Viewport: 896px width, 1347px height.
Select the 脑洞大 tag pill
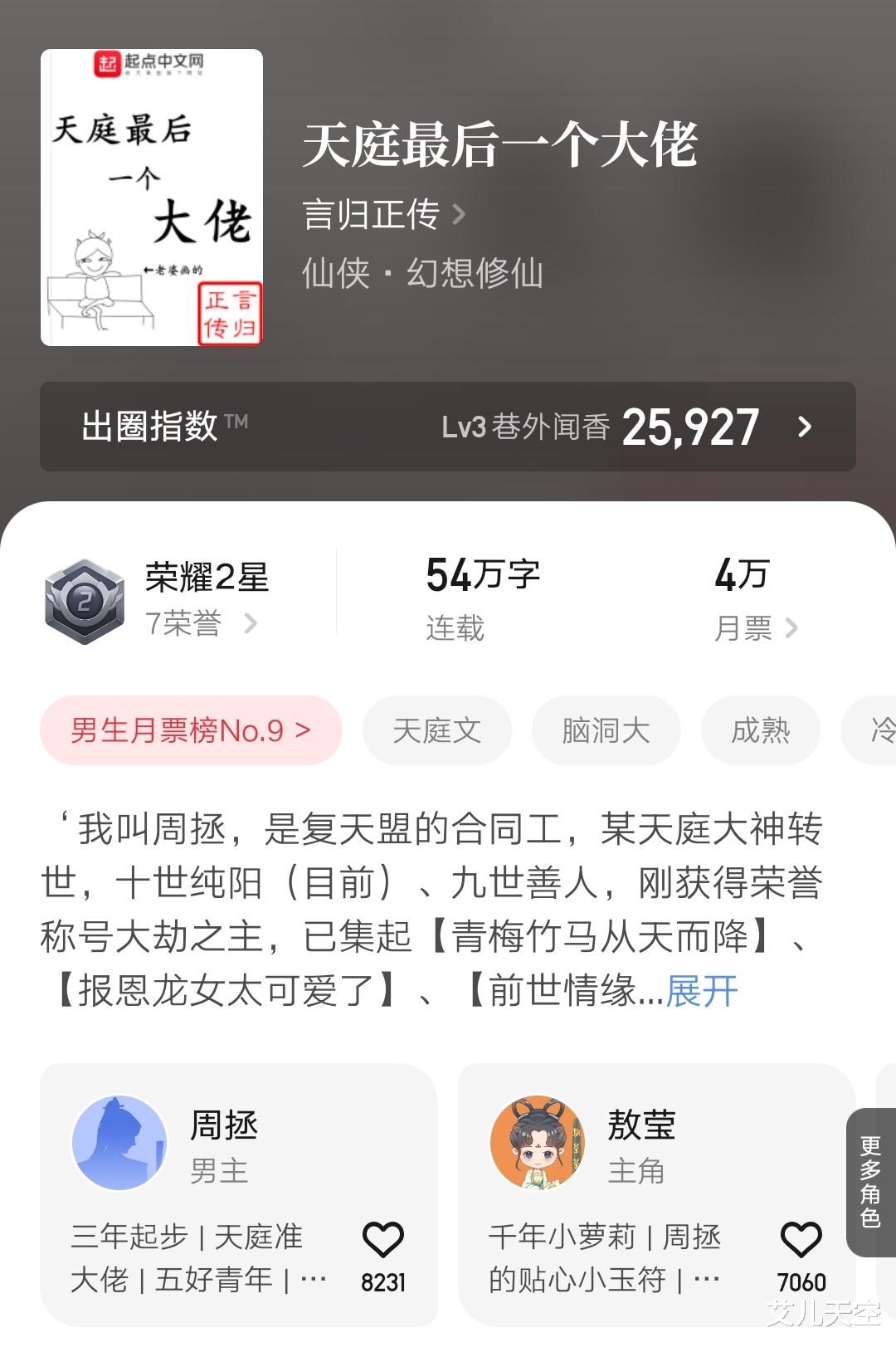pyautogui.click(x=605, y=730)
